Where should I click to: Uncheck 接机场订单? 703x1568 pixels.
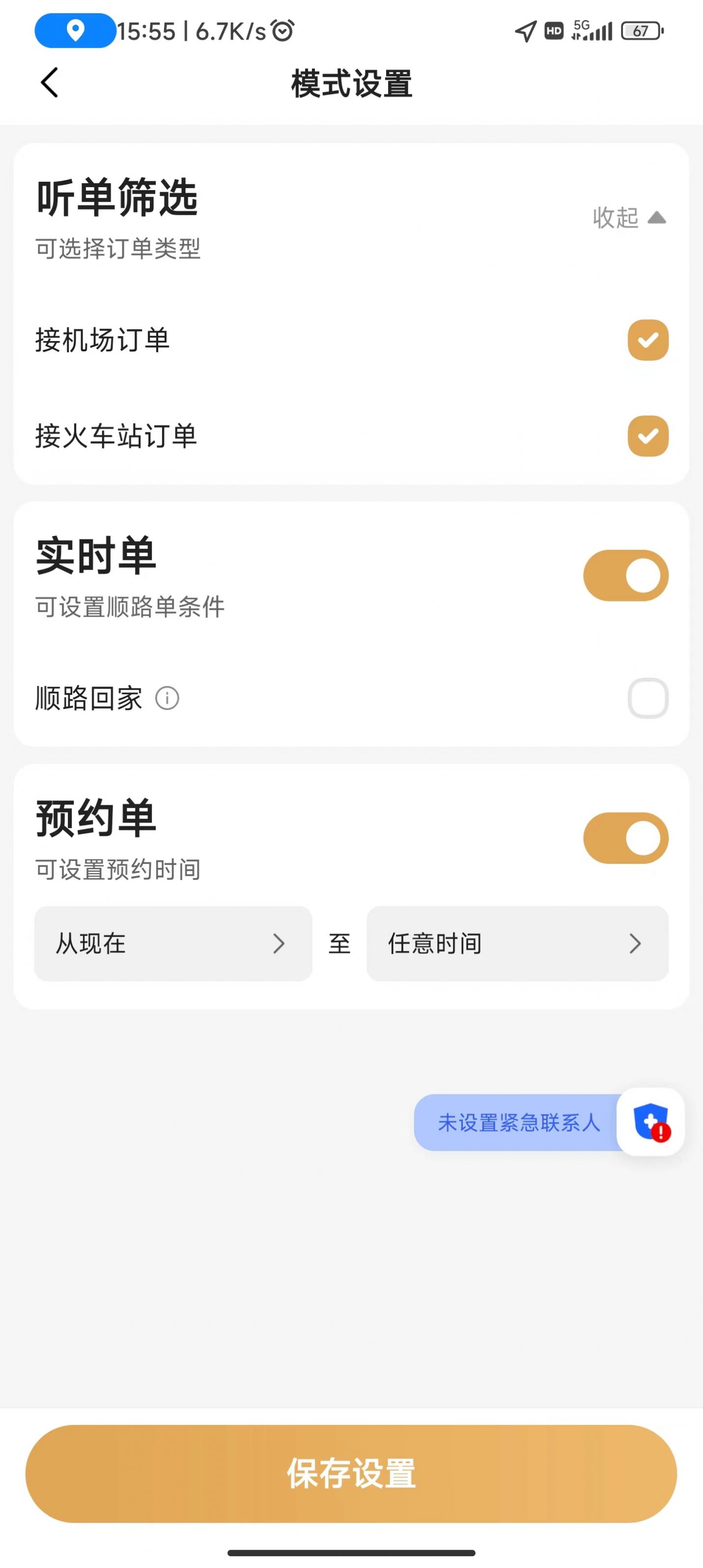pos(647,340)
